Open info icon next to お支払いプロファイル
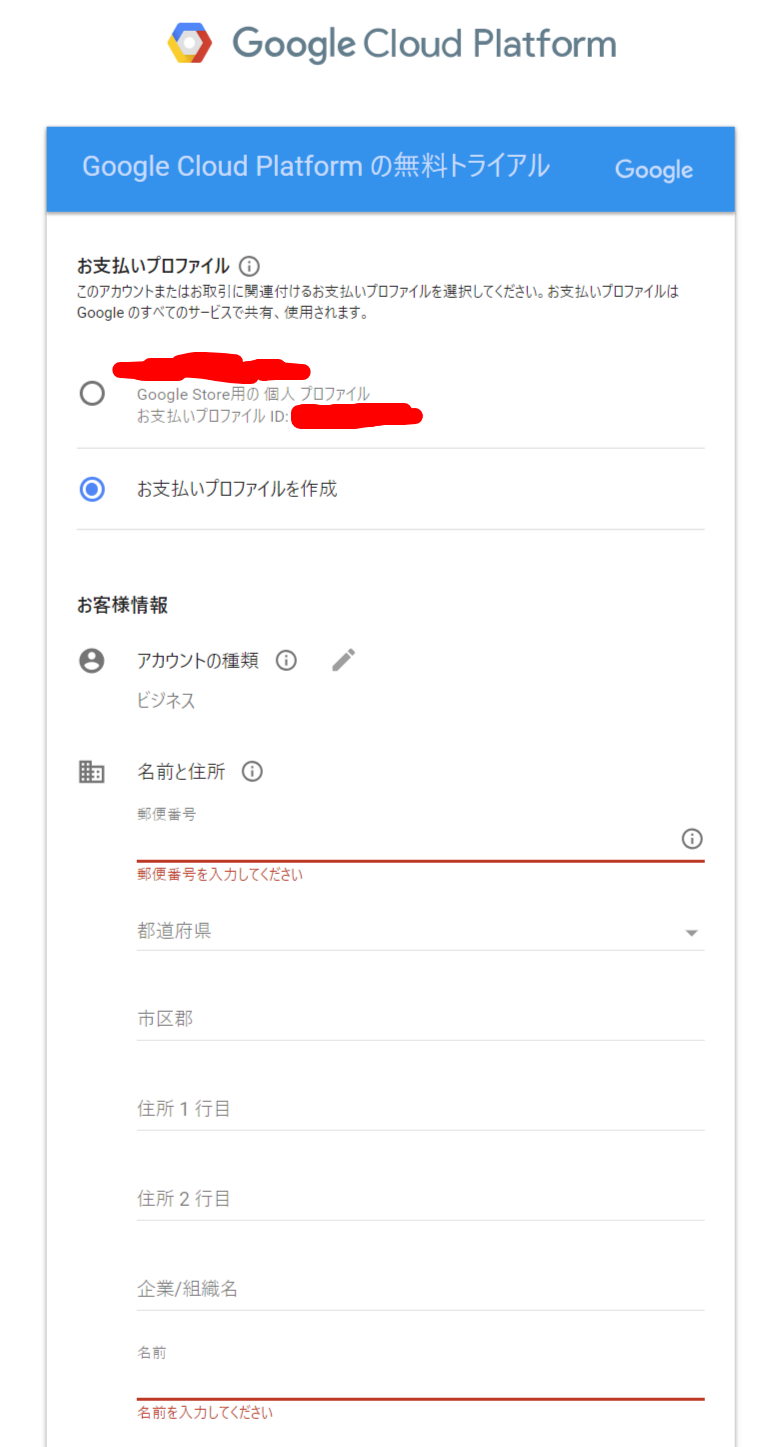 pos(250,266)
